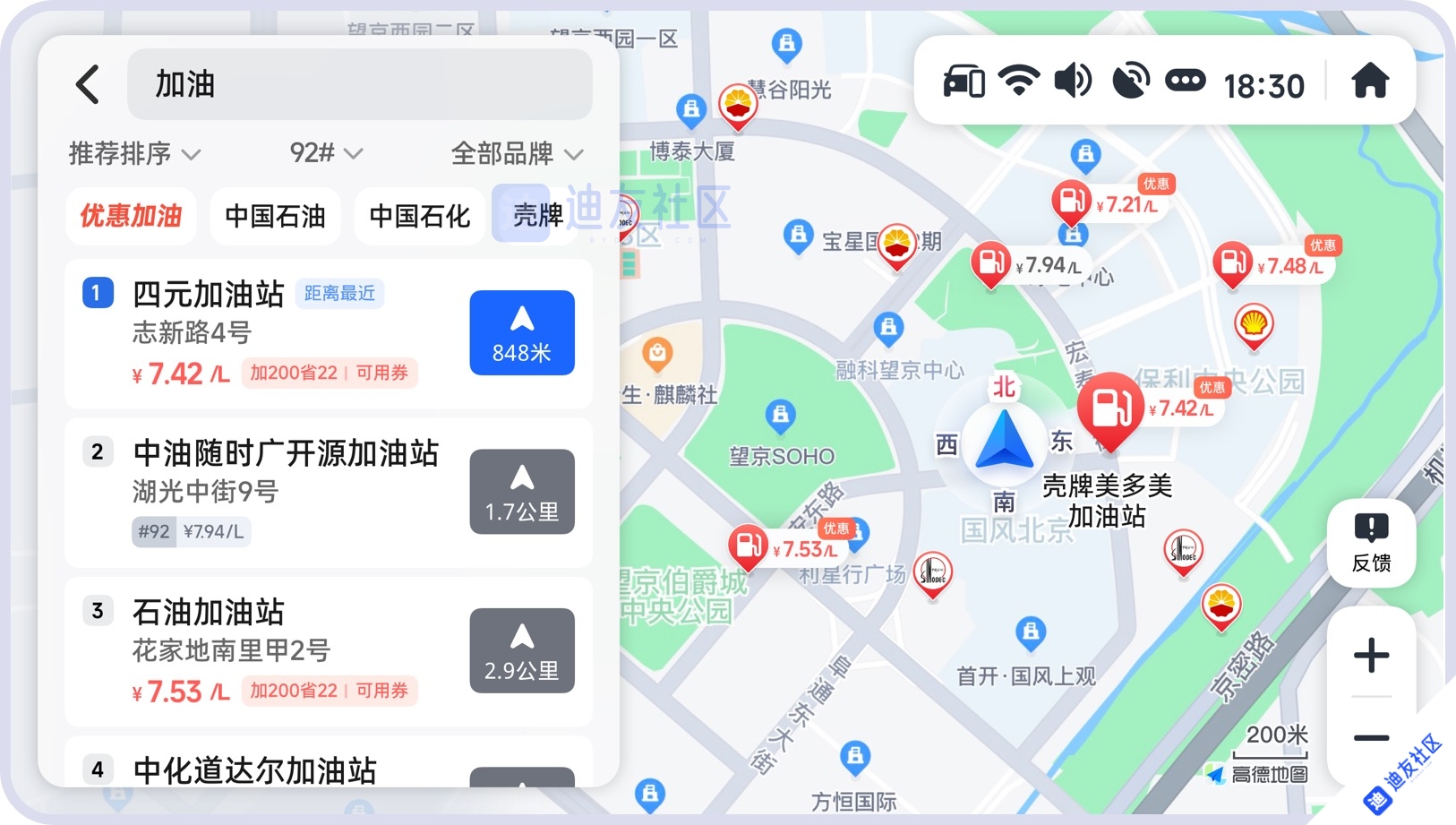
Task: Filter by 中国石化 chip
Action: pos(419,216)
